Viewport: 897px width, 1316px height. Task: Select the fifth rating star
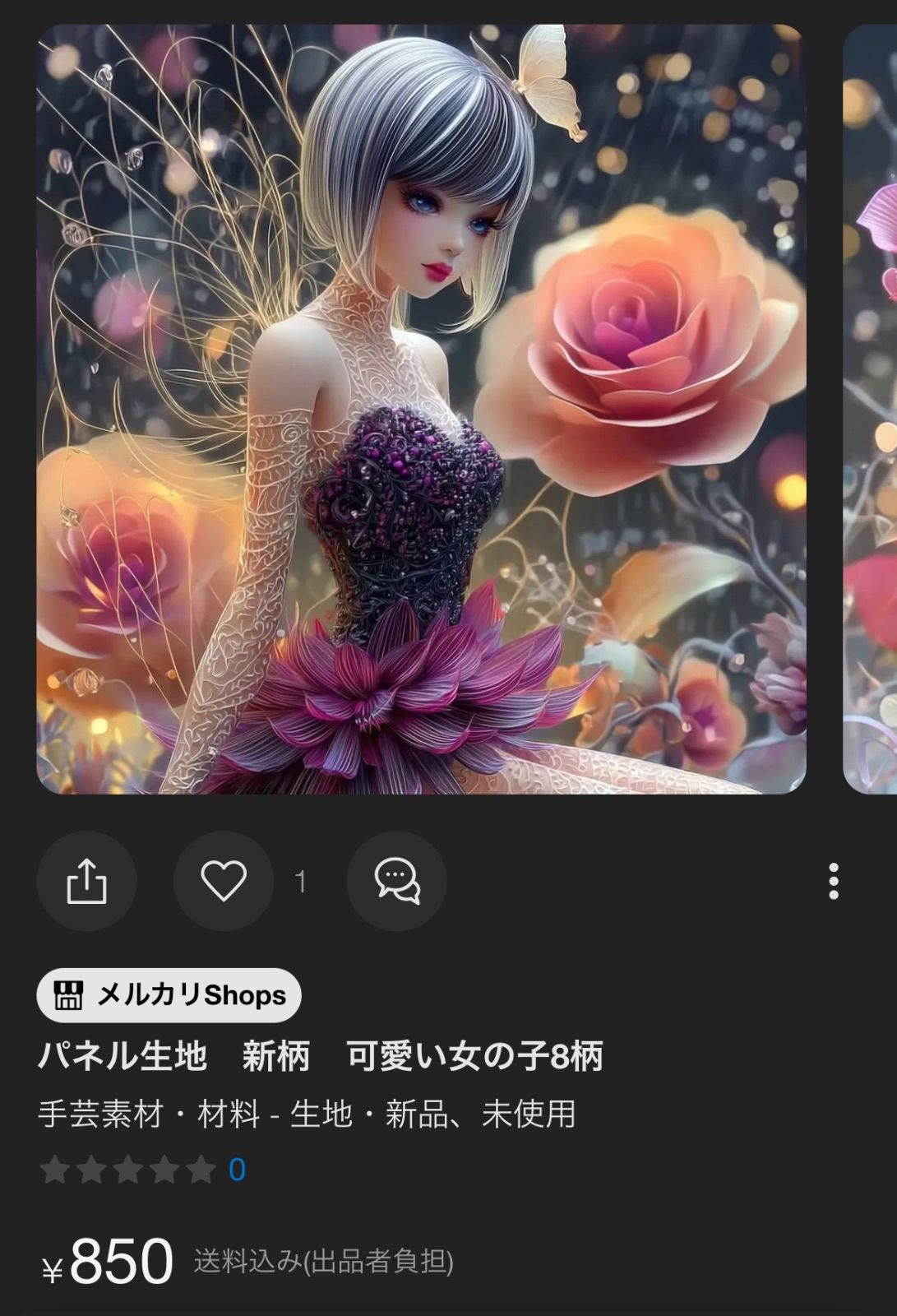(199, 1166)
